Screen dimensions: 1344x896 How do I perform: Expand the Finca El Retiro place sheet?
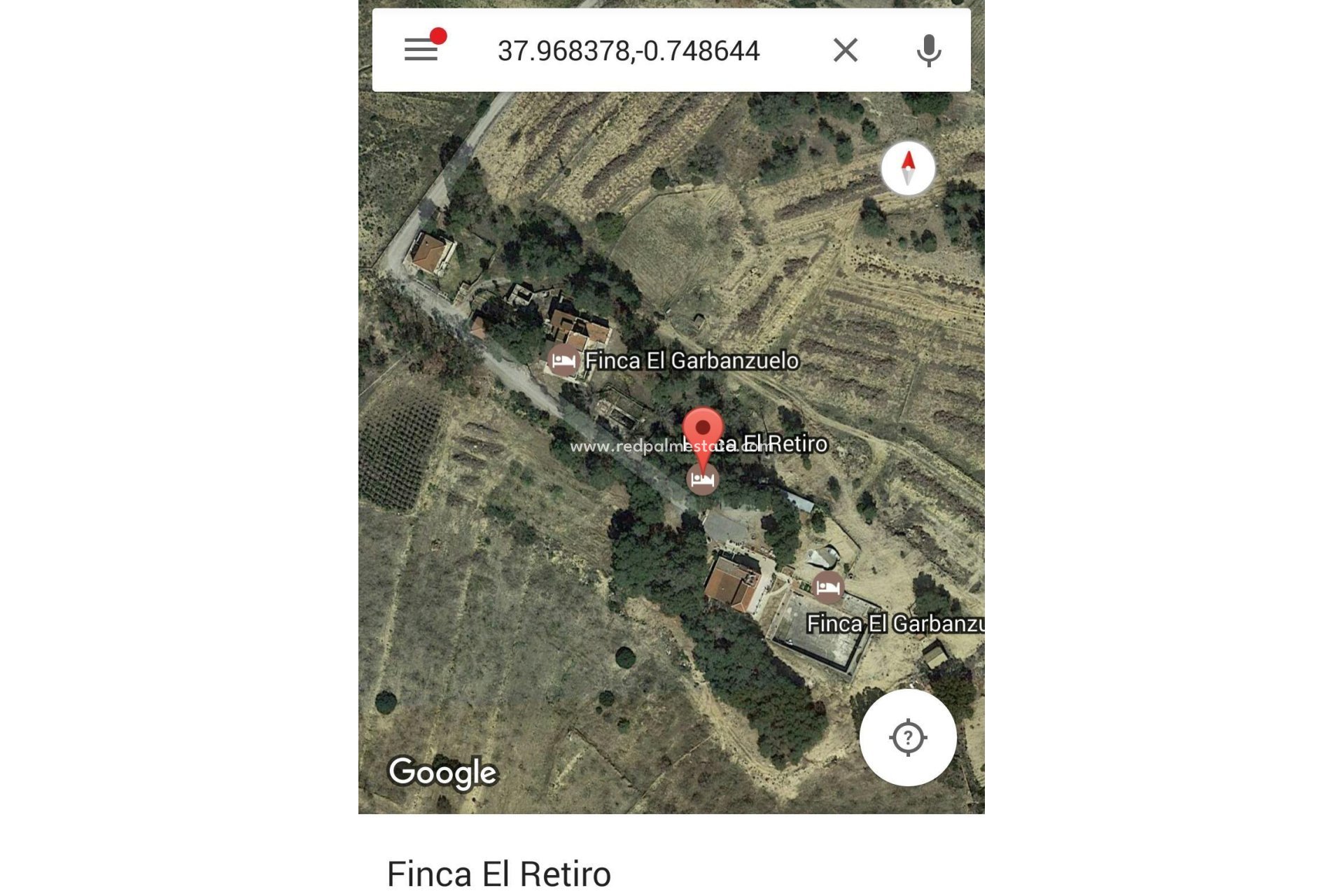(499, 873)
